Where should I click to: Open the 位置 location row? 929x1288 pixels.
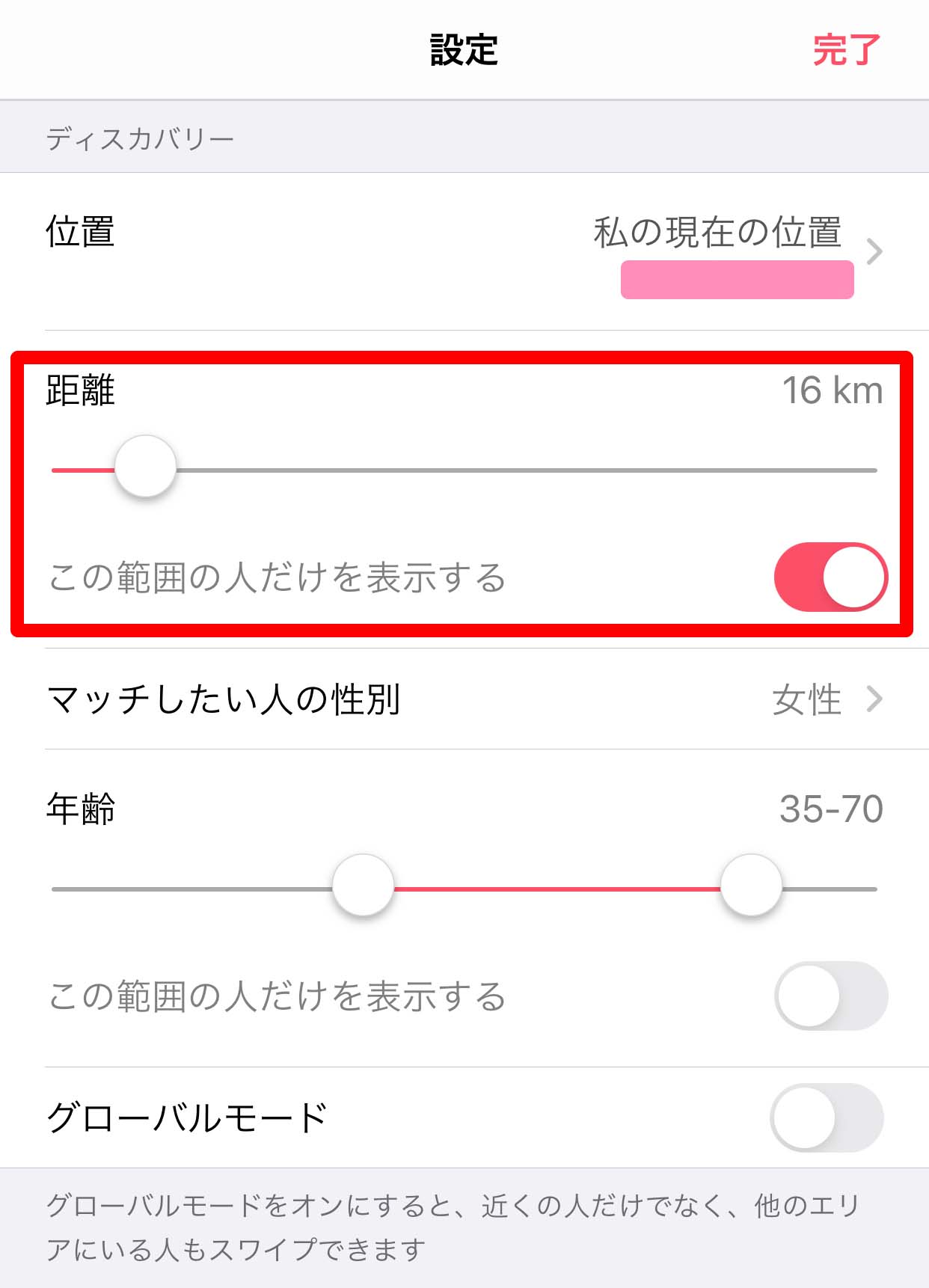tap(464, 251)
